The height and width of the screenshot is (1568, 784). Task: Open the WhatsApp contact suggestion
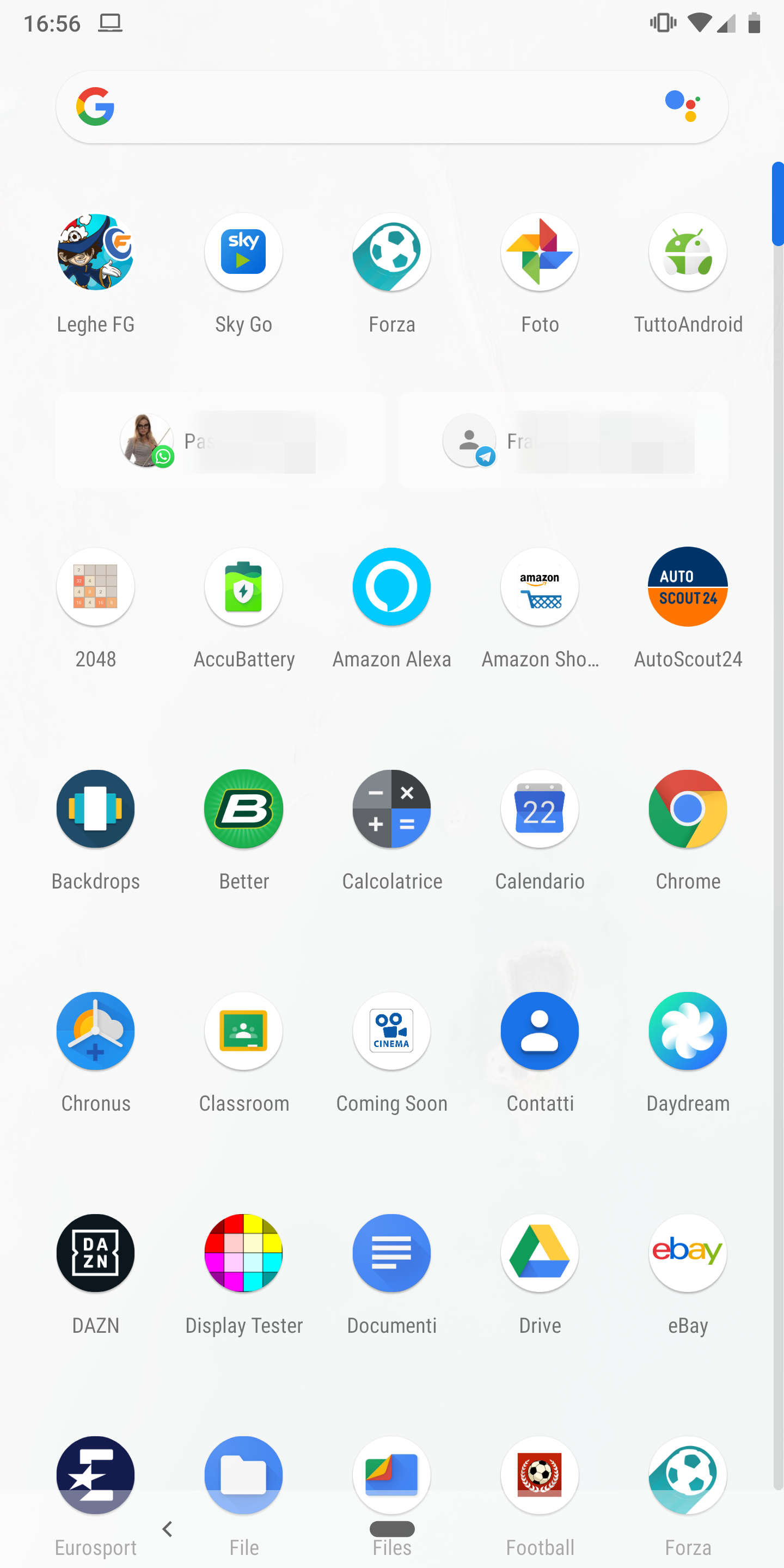tap(220, 440)
